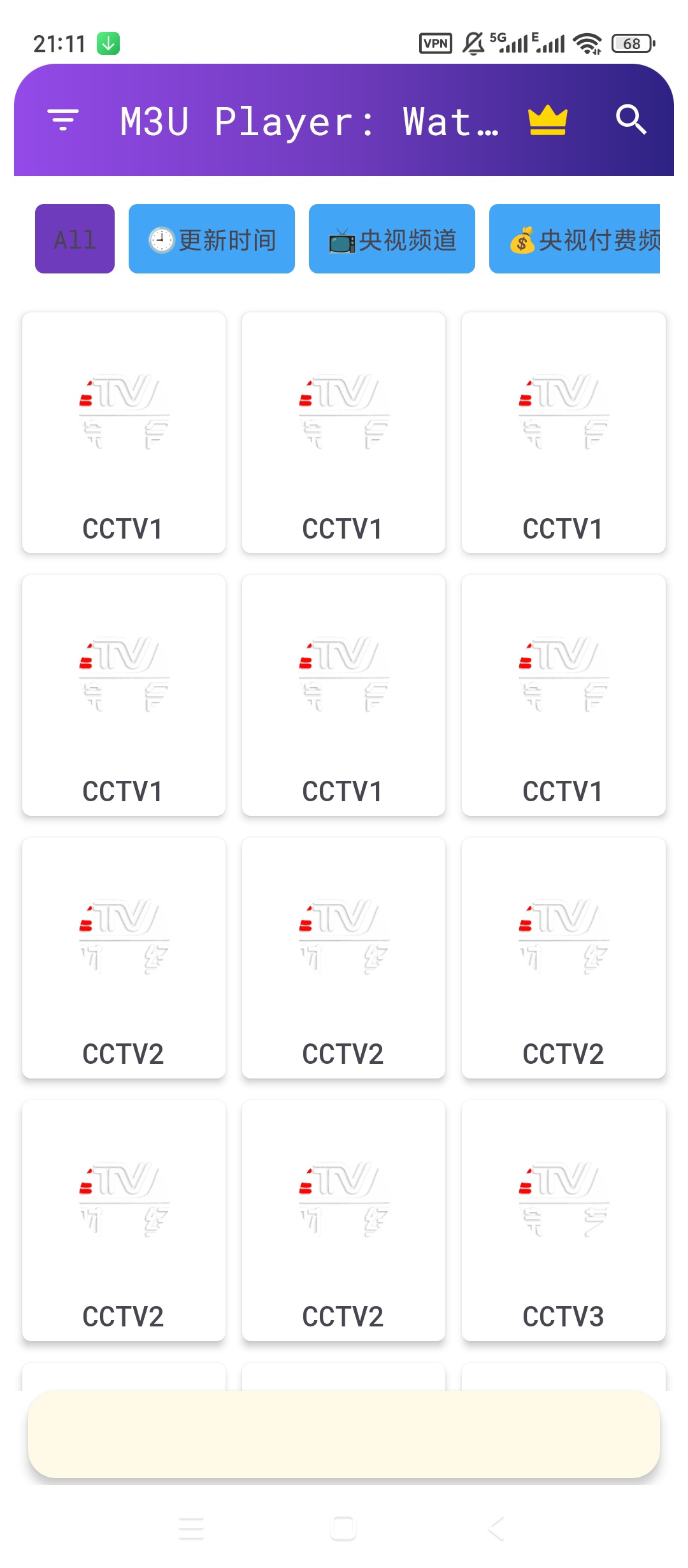The width and height of the screenshot is (688, 1568).
Task: Open search with the magnifier icon
Action: tap(631, 121)
